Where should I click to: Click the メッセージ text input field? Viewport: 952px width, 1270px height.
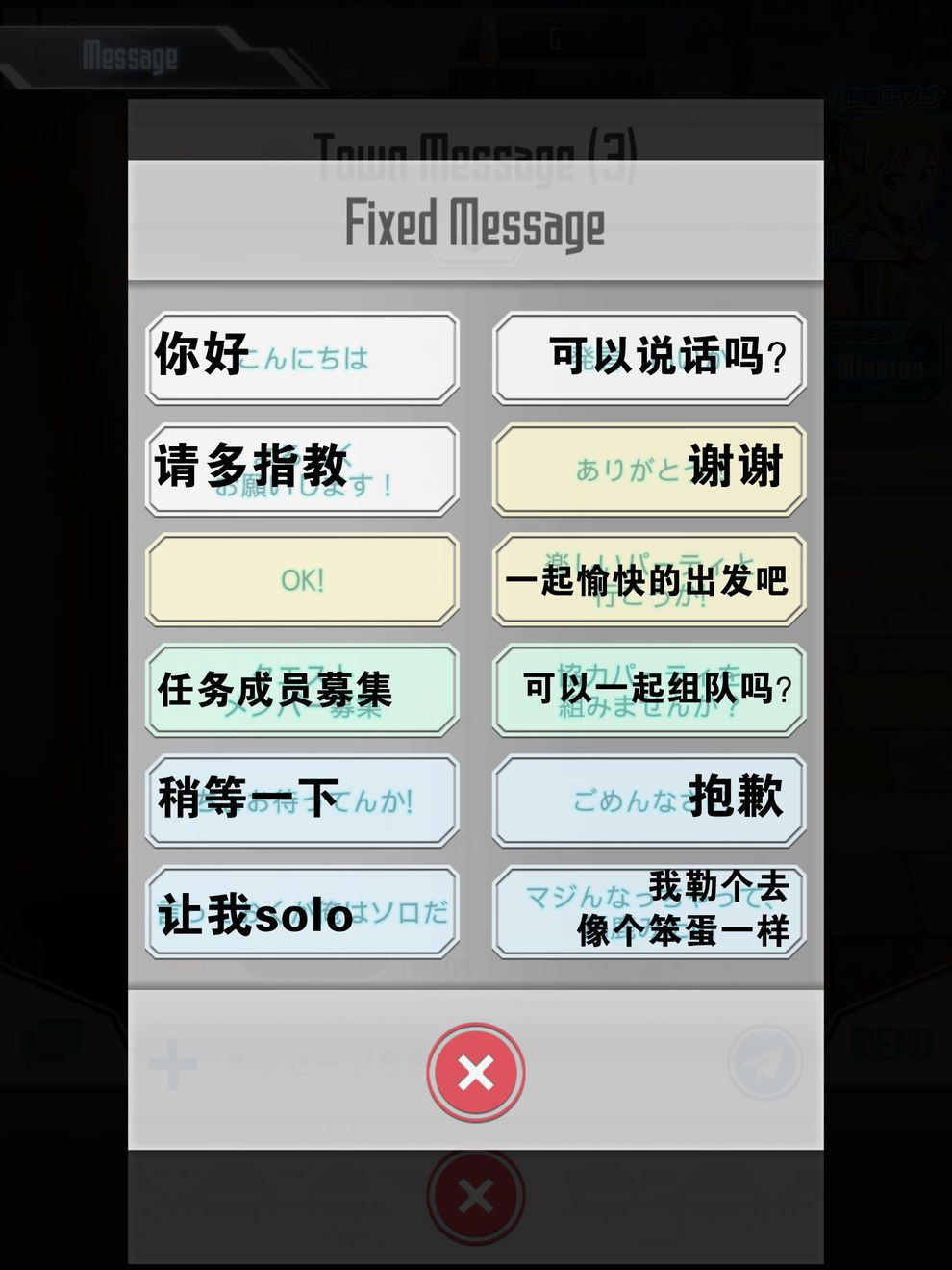(317, 1063)
